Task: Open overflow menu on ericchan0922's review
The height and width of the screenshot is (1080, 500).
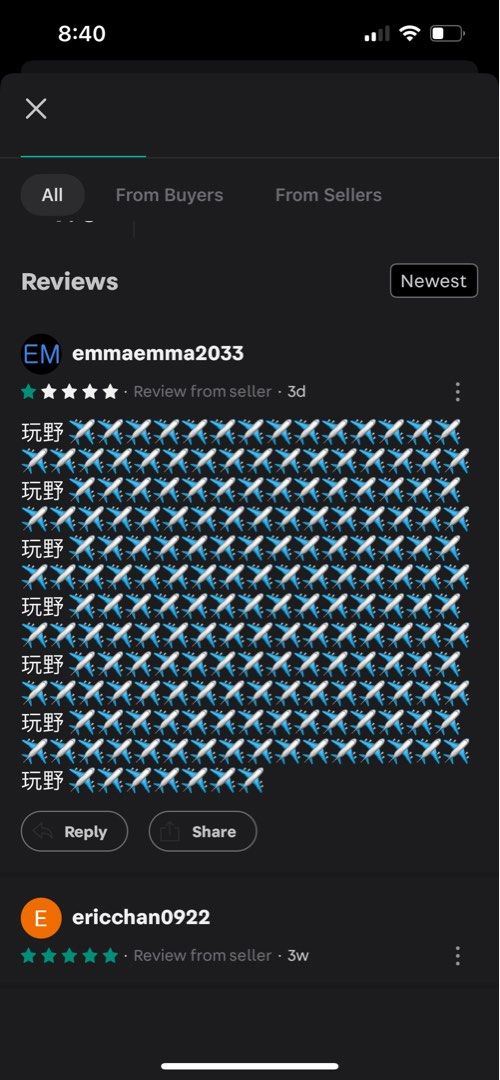Action: tap(457, 955)
